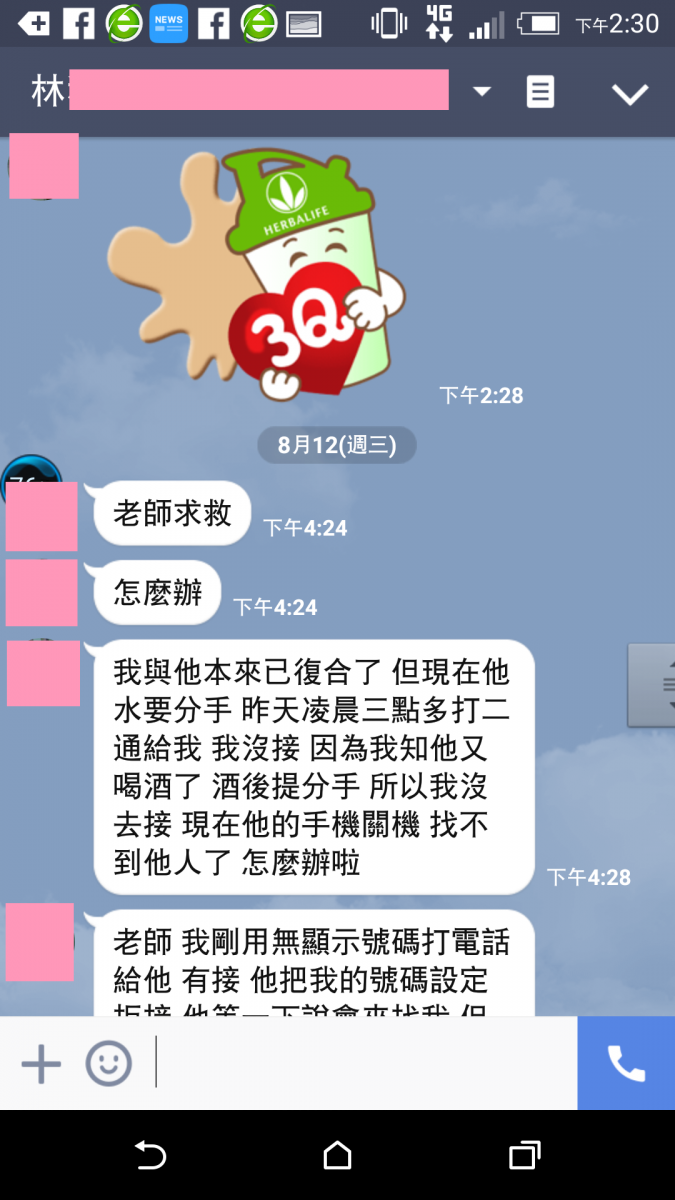Open the emoji sticker picker
Screen dimensions: 675x1200
click(108, 1063)
